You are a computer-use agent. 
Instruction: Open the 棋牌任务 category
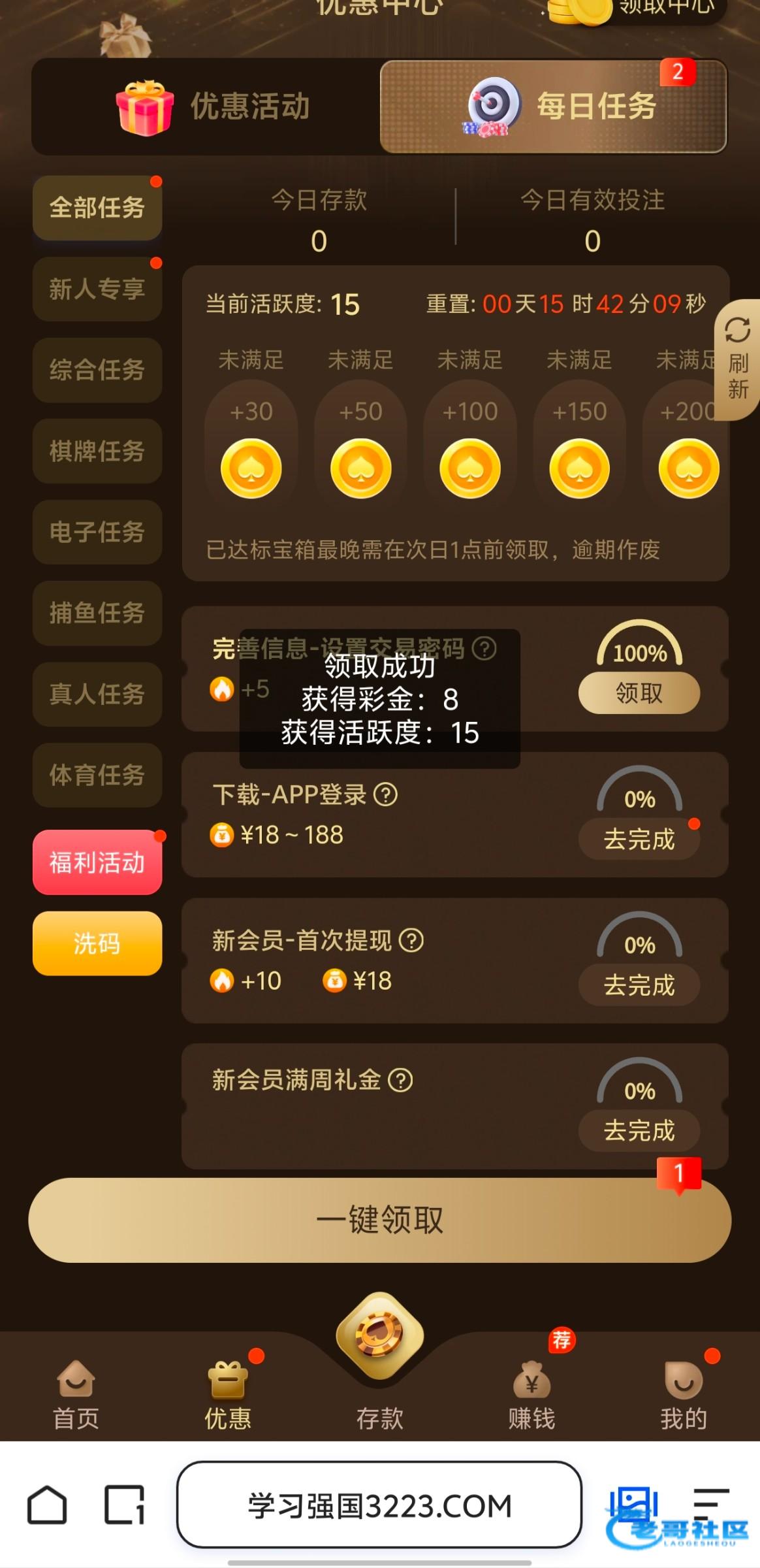(97, 451)
